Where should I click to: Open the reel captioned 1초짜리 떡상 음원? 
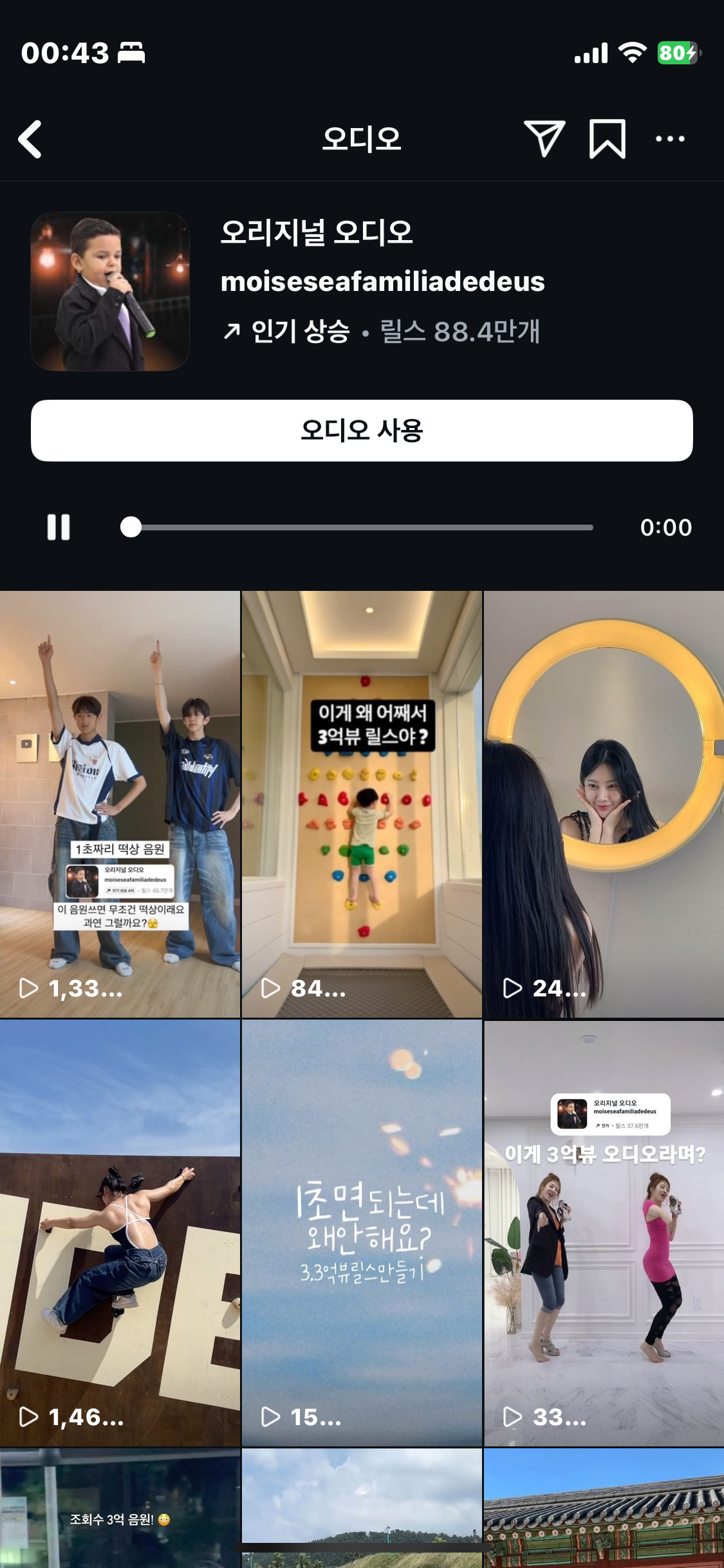pyautogui.click(x=120, y=805)
